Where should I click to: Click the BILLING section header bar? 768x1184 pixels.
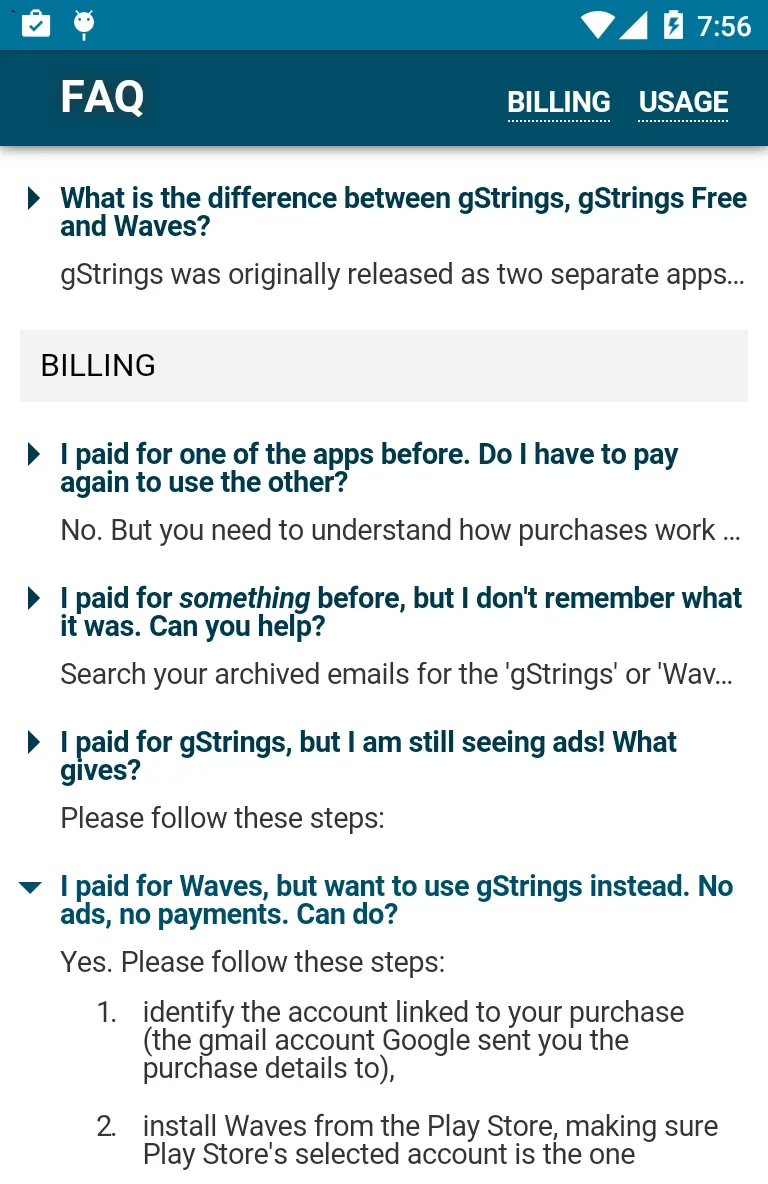384,365
